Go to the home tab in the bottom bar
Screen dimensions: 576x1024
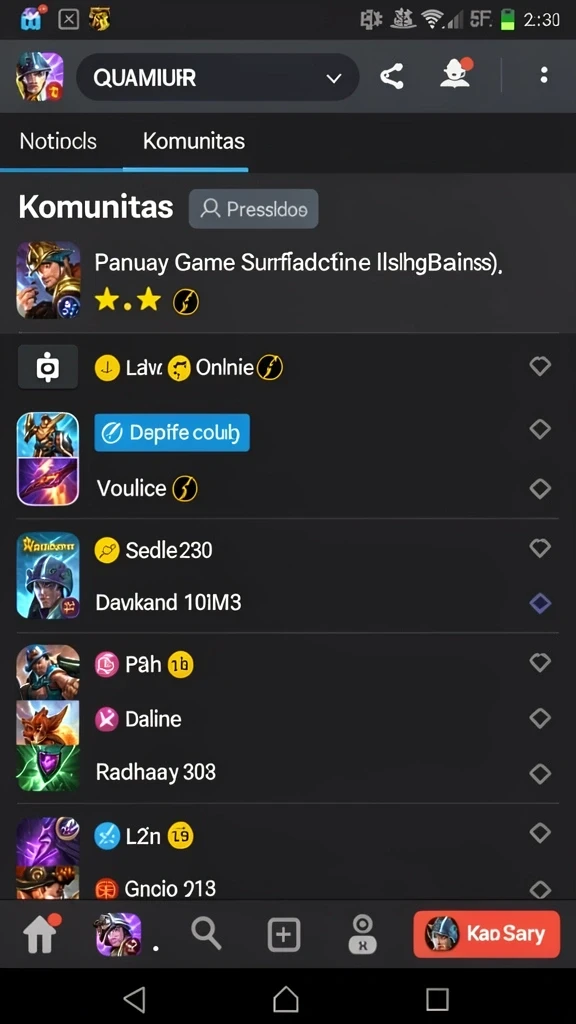point(41,934)
